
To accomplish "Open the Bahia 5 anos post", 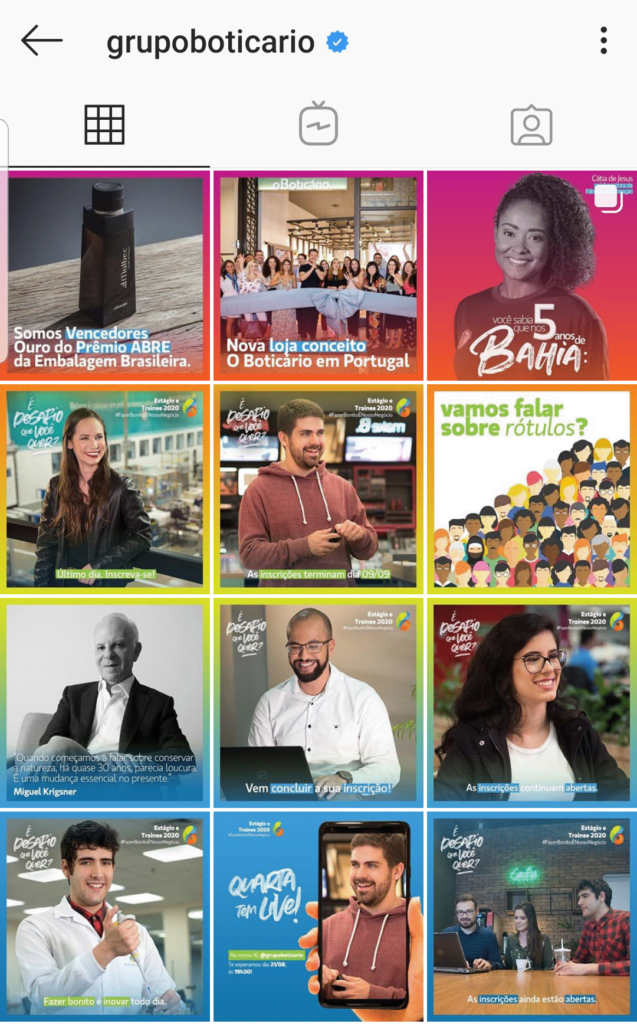I will 531,276.
